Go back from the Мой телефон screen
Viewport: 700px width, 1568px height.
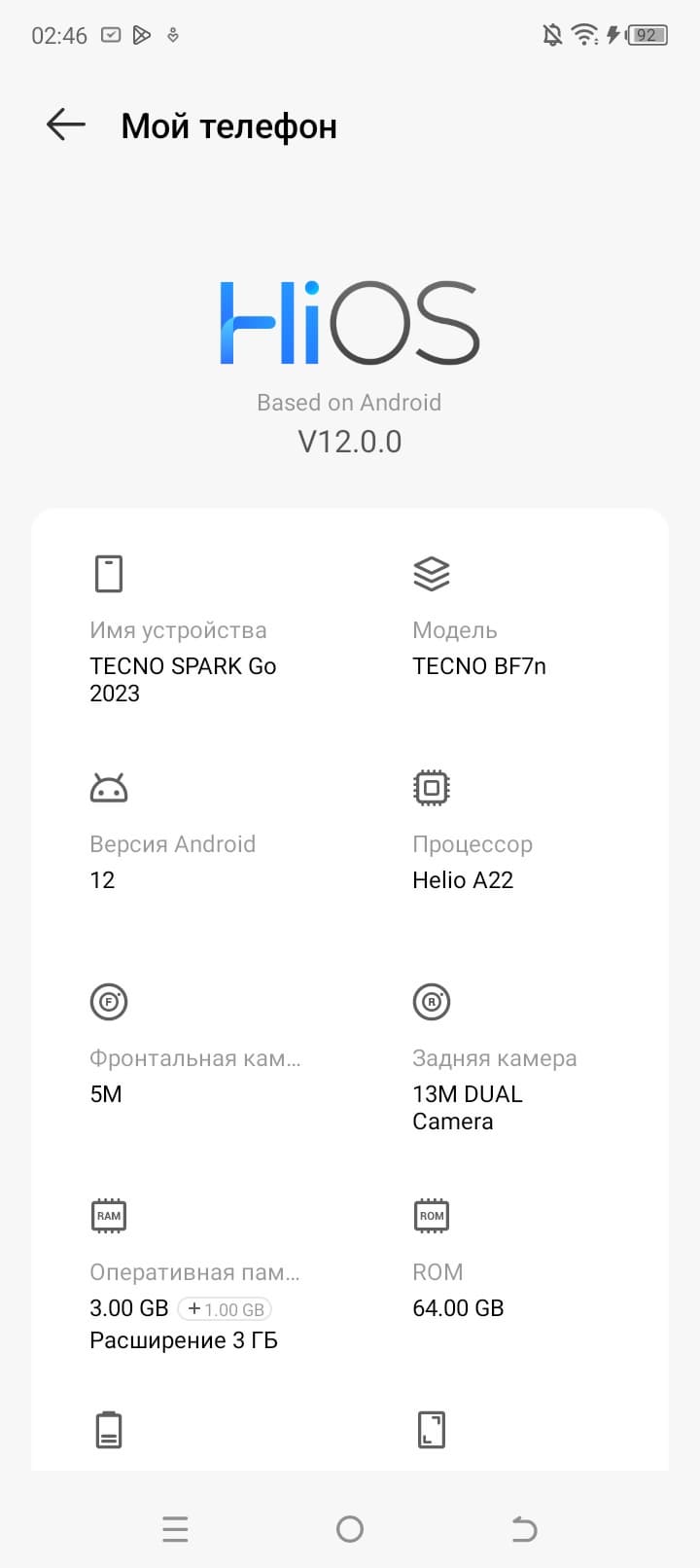pos(66,125)
